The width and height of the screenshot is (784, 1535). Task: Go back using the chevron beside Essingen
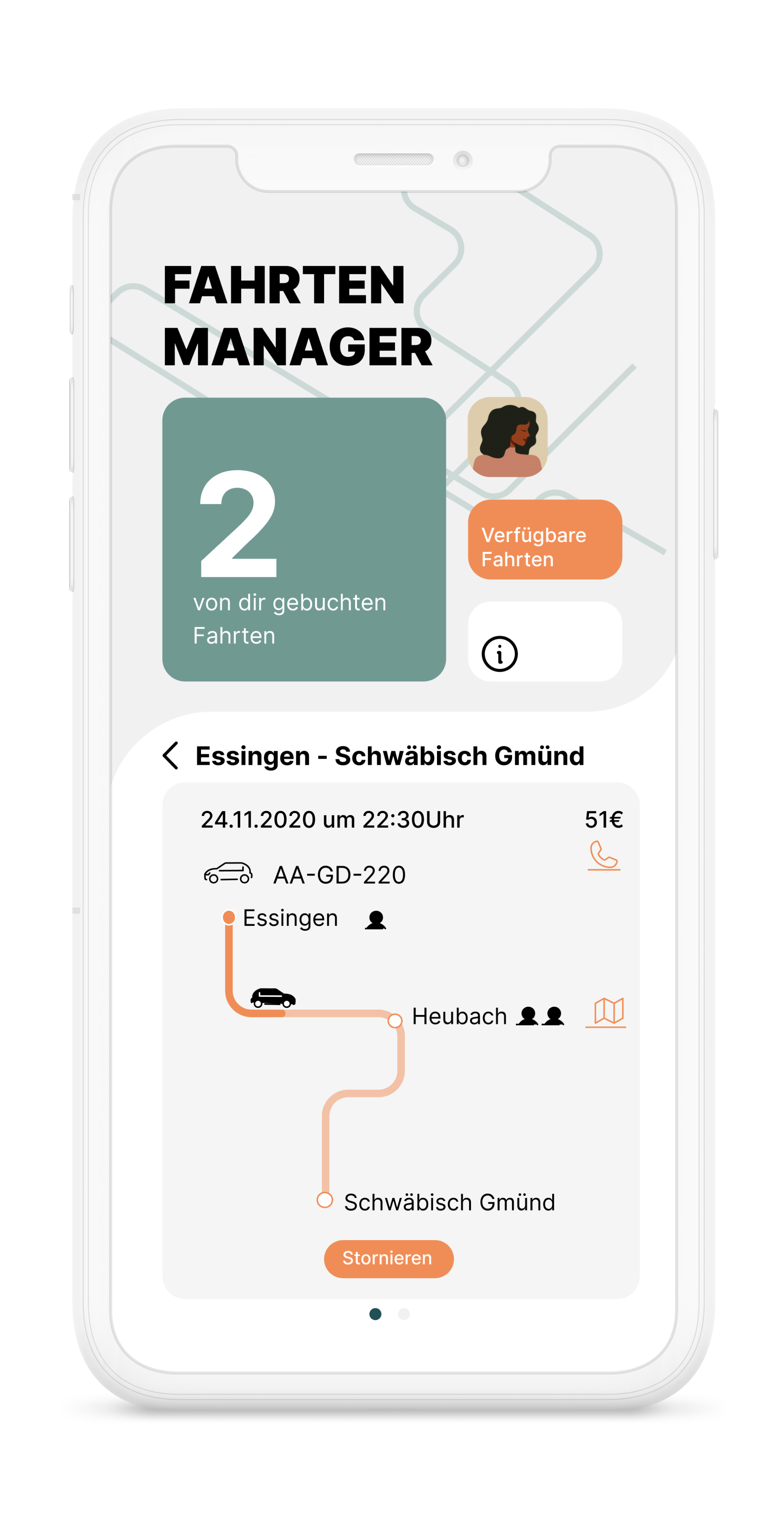pos(170,756)
